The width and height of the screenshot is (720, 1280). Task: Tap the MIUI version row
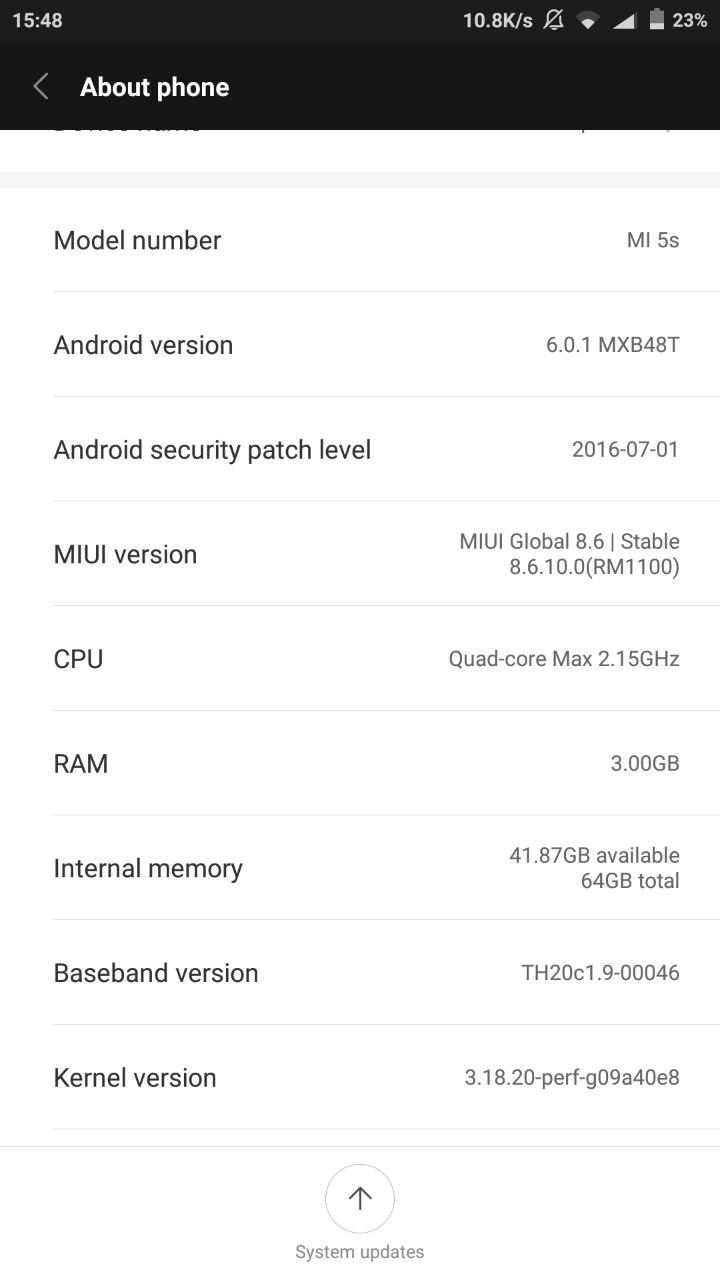(360, 554)
